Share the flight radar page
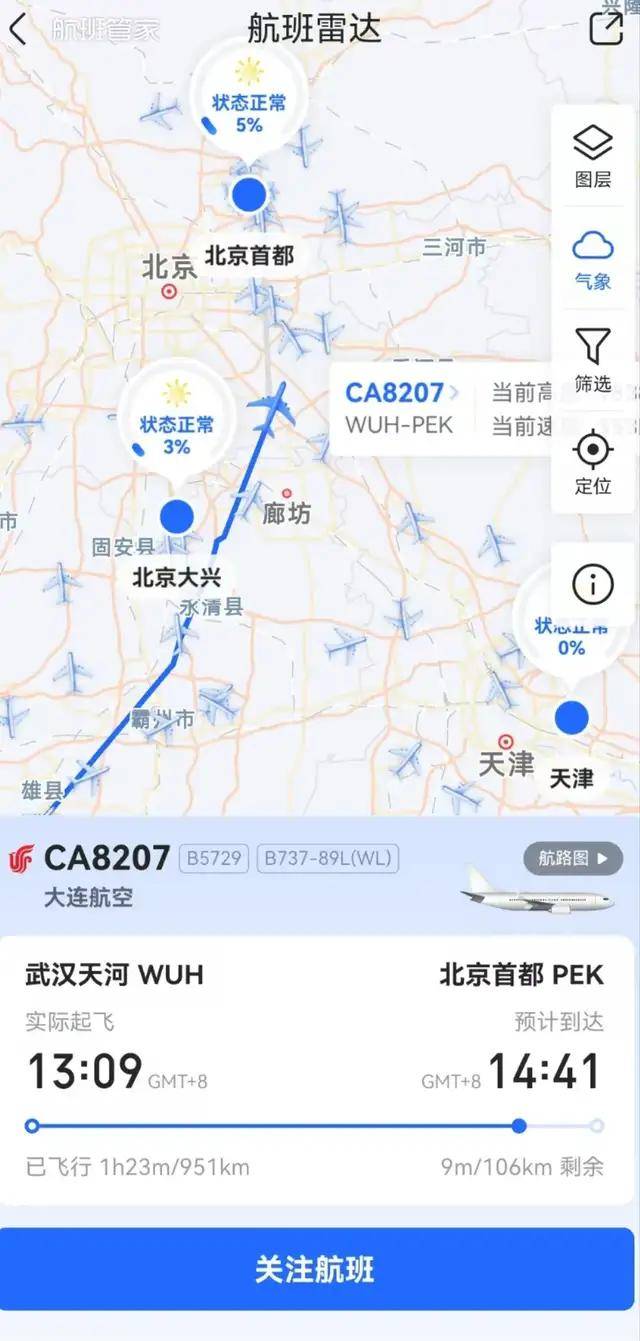 606,29
